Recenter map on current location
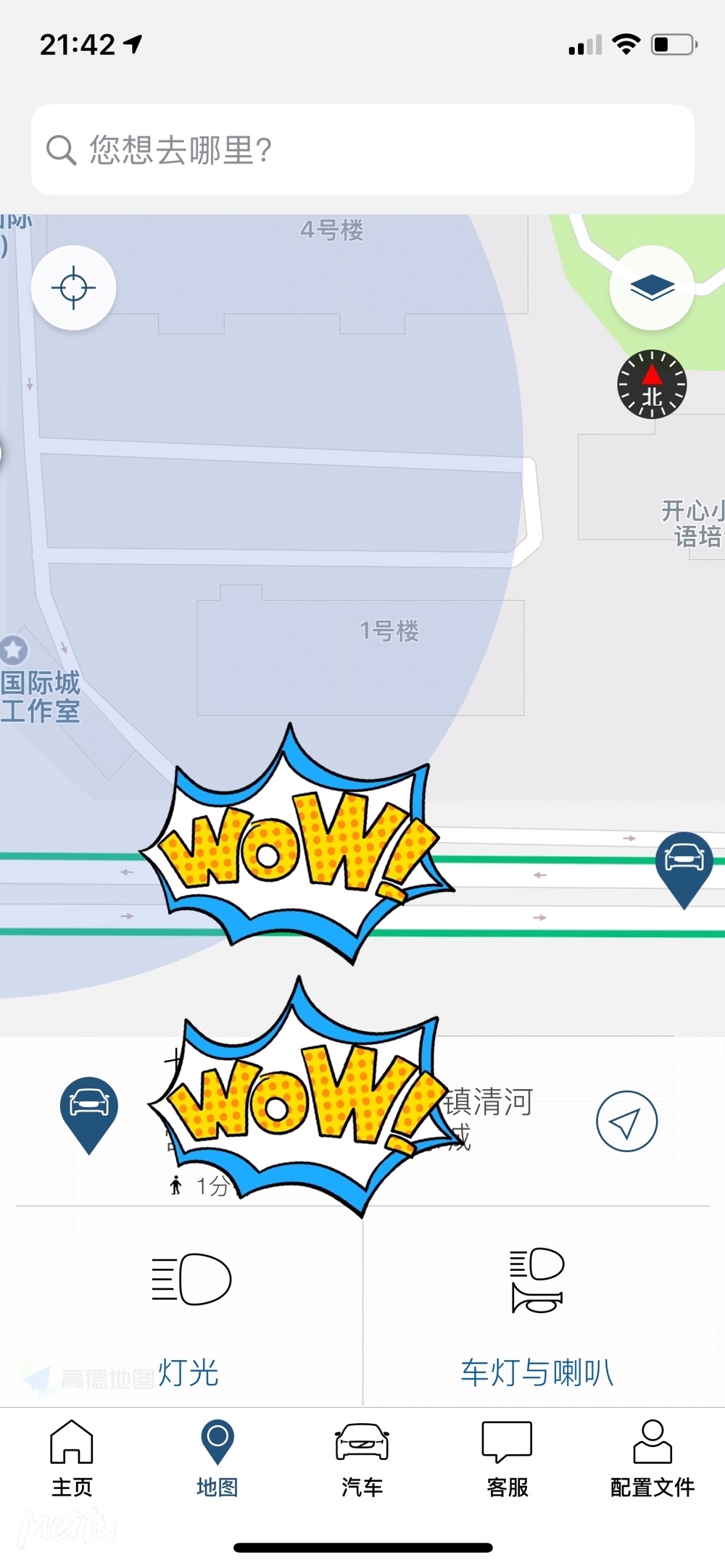 point(73,288)
